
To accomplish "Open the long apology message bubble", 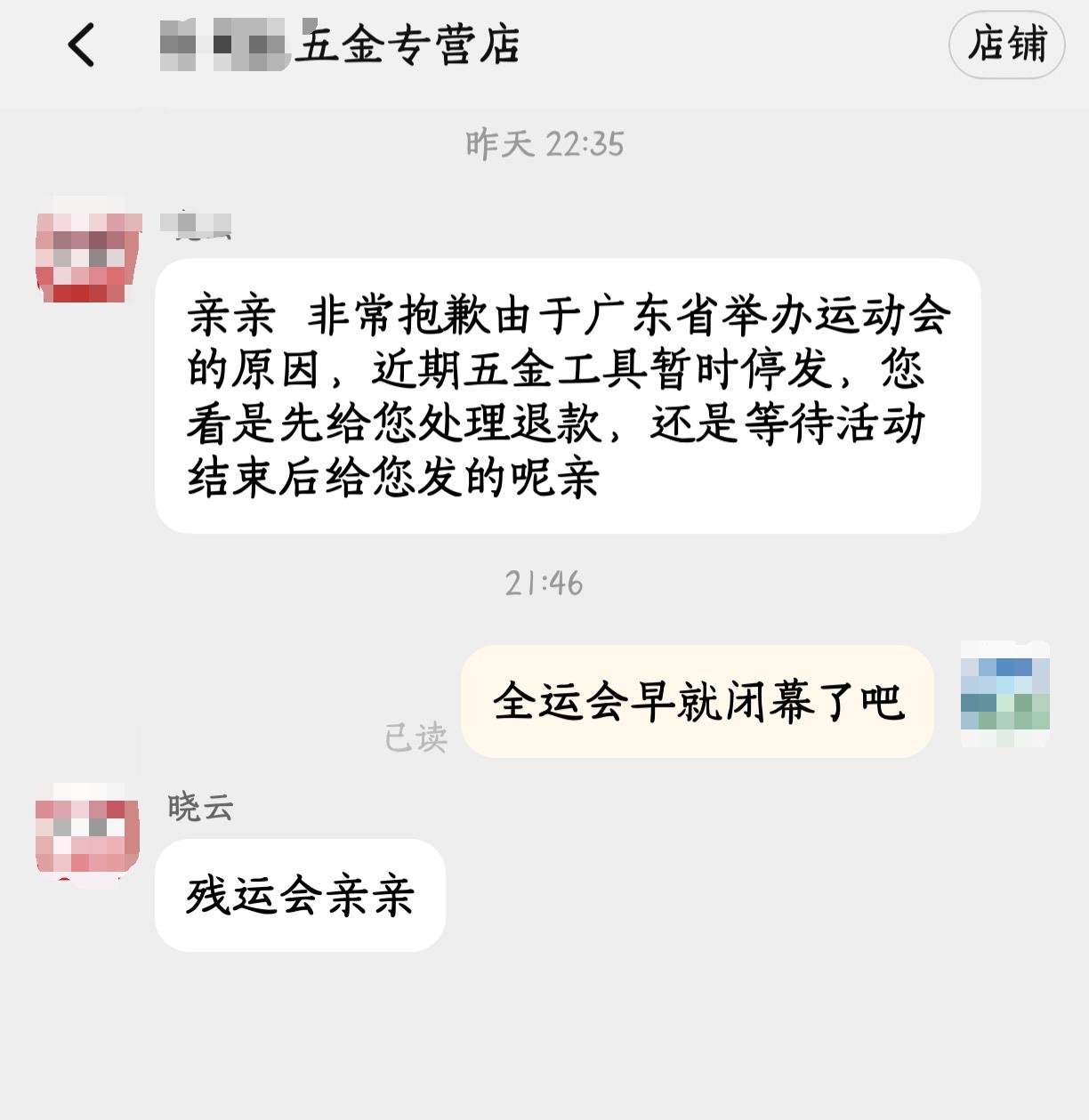I will (569, 396).
